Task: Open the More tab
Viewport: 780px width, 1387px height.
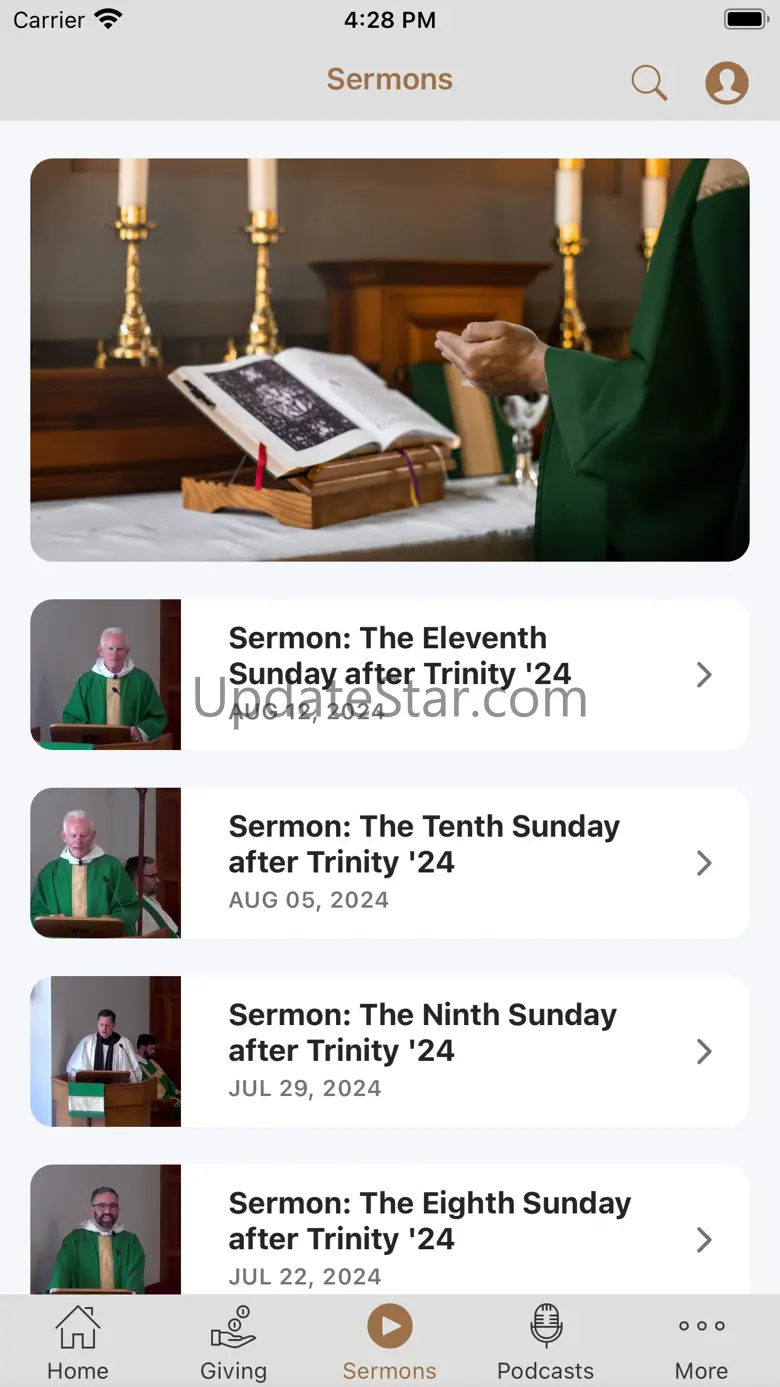Action: pos(702,1343)
